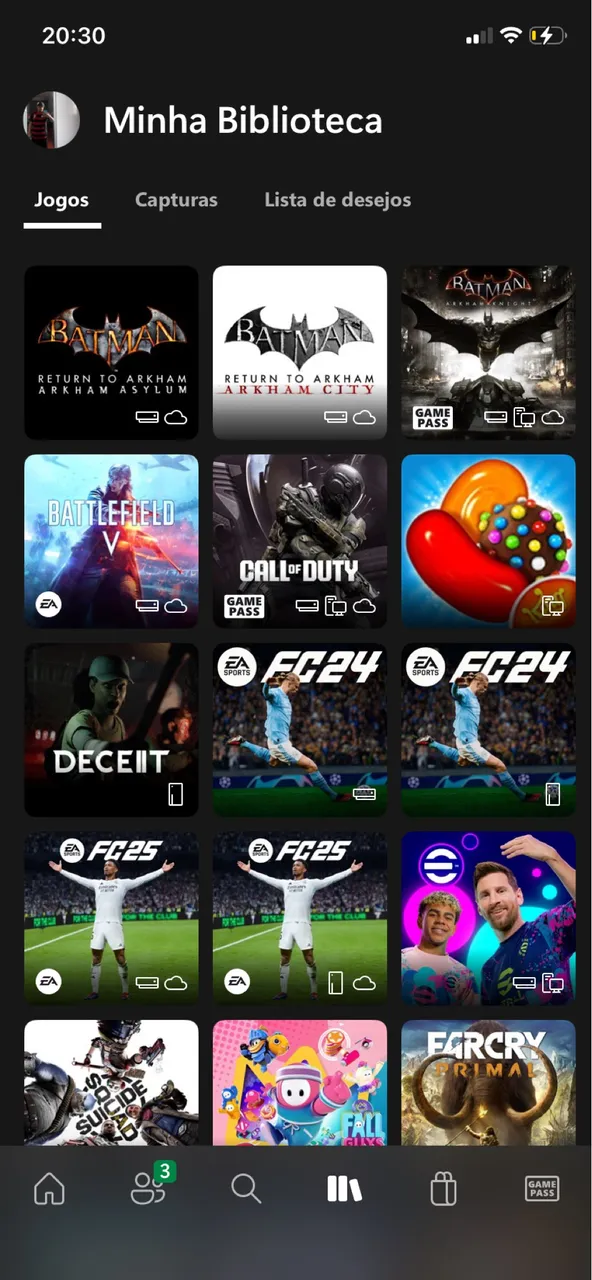This screenshot has width=592, height=1280.
Task: Open the Game Pass tab
Action: pyautogui.click(x=542, y=1189)
